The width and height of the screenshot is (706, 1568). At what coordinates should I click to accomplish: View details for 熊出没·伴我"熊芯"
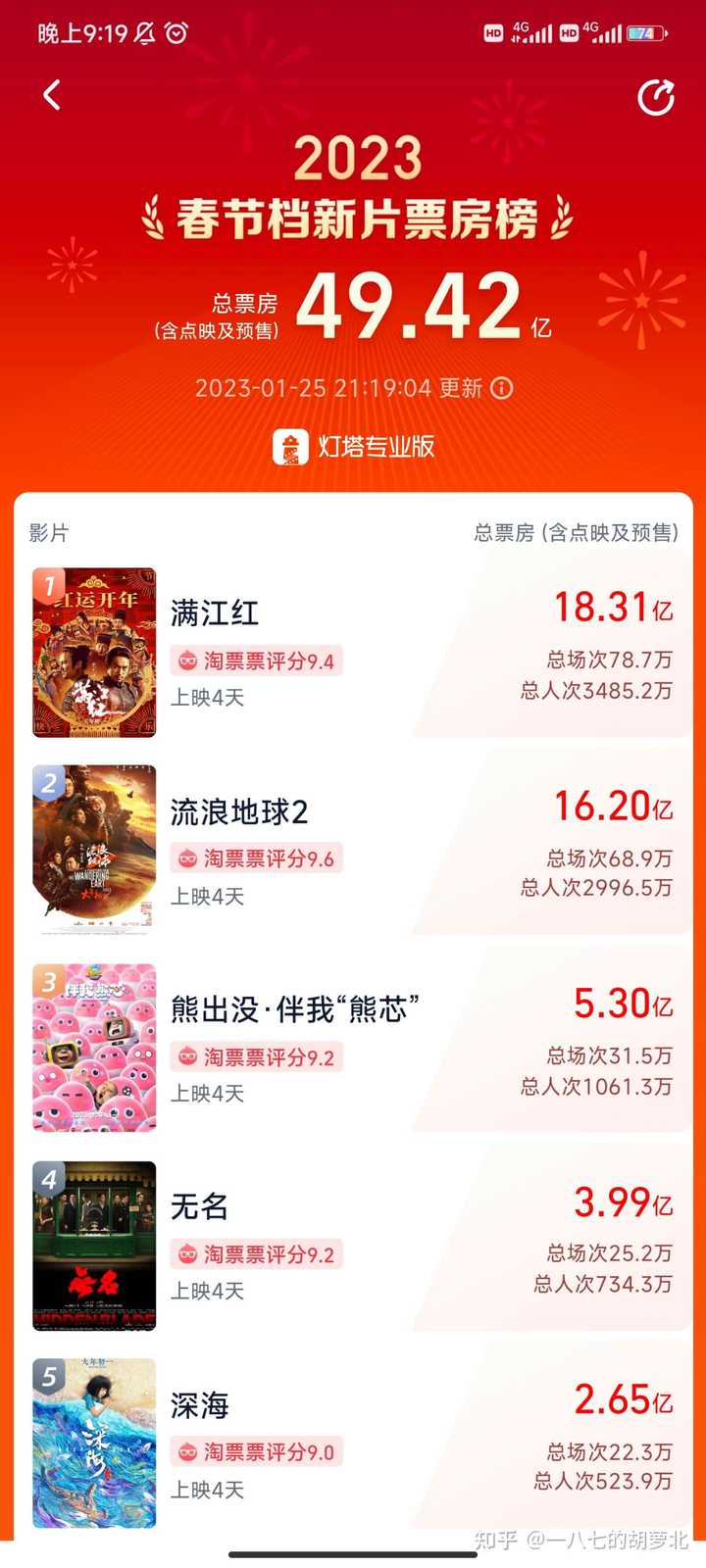pos(353,1048)
